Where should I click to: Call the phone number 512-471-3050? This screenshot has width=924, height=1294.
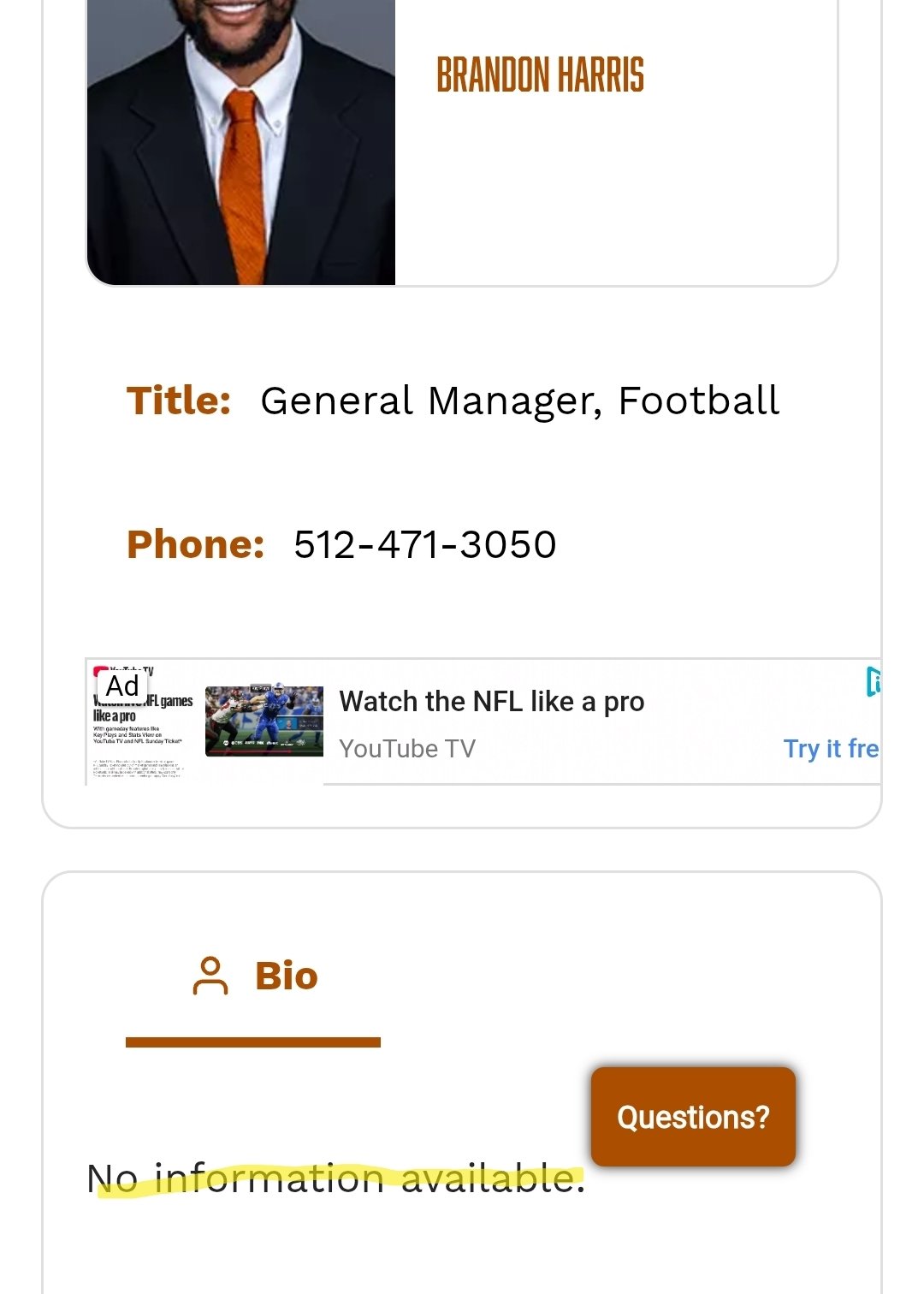click(425, 545)
